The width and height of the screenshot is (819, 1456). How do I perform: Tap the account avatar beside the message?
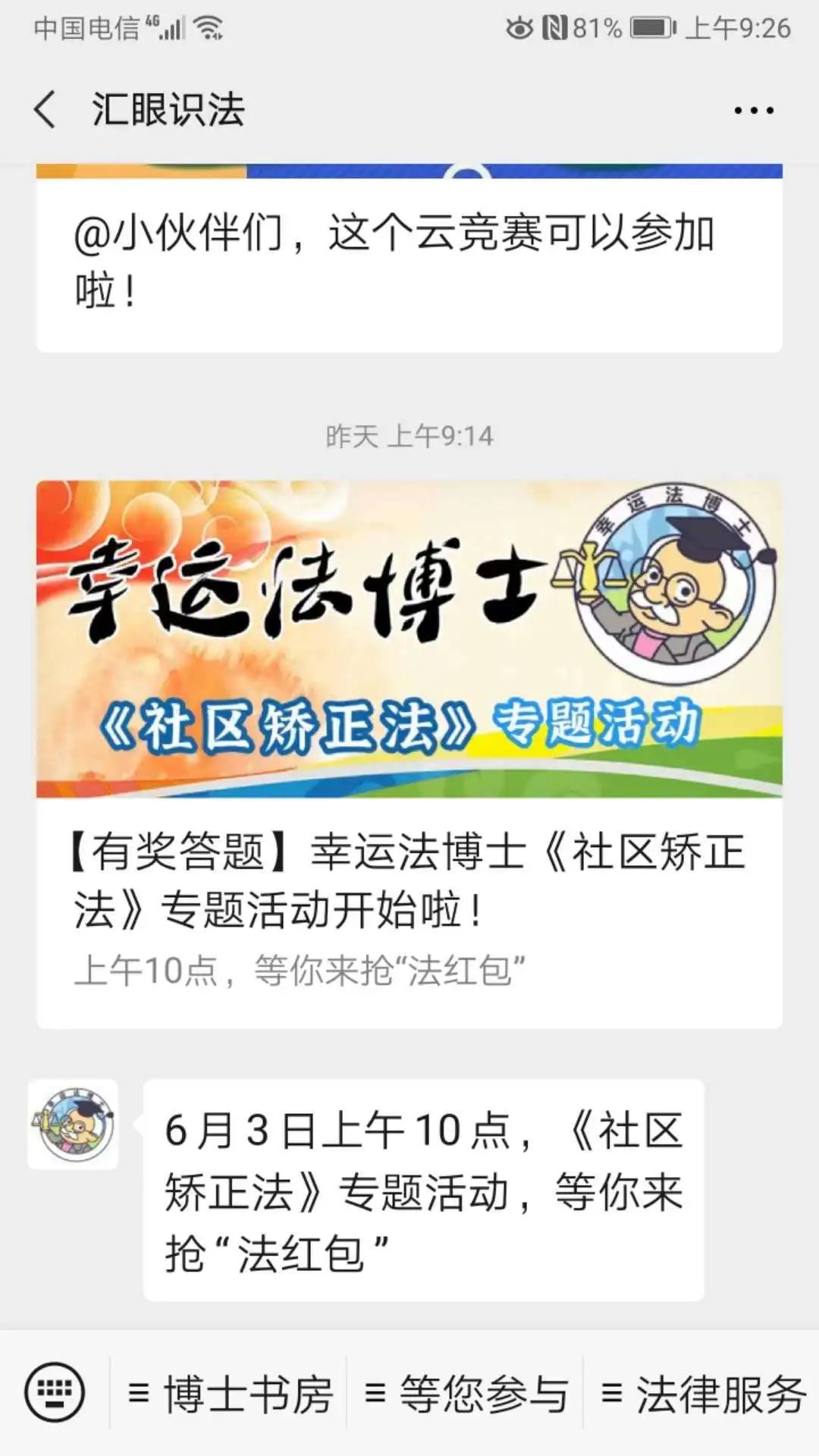(x=73, y=1125)
